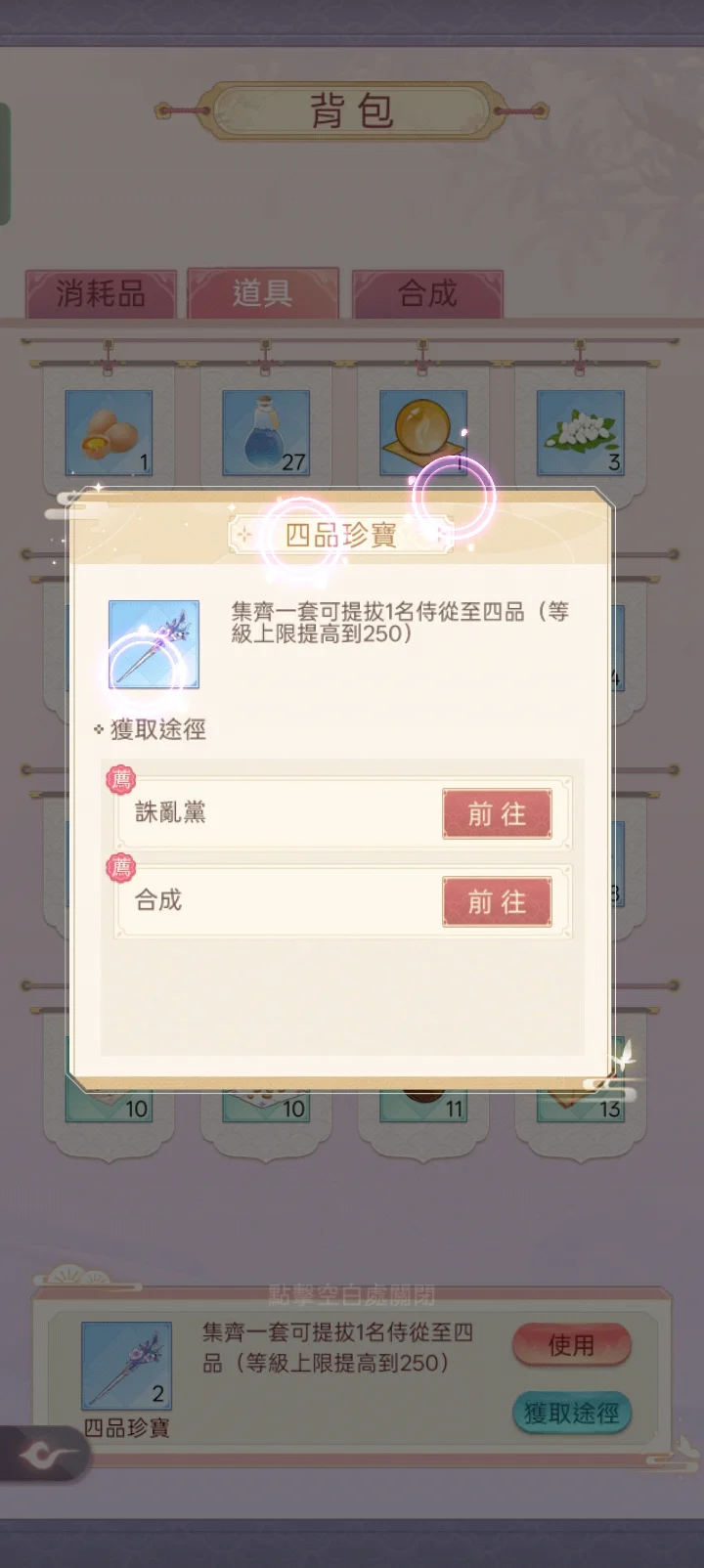This screenshot has height=1568, width=704.
Task: Switch to 道具 tab
Action: pyautogui.click(x=263, y=293)
